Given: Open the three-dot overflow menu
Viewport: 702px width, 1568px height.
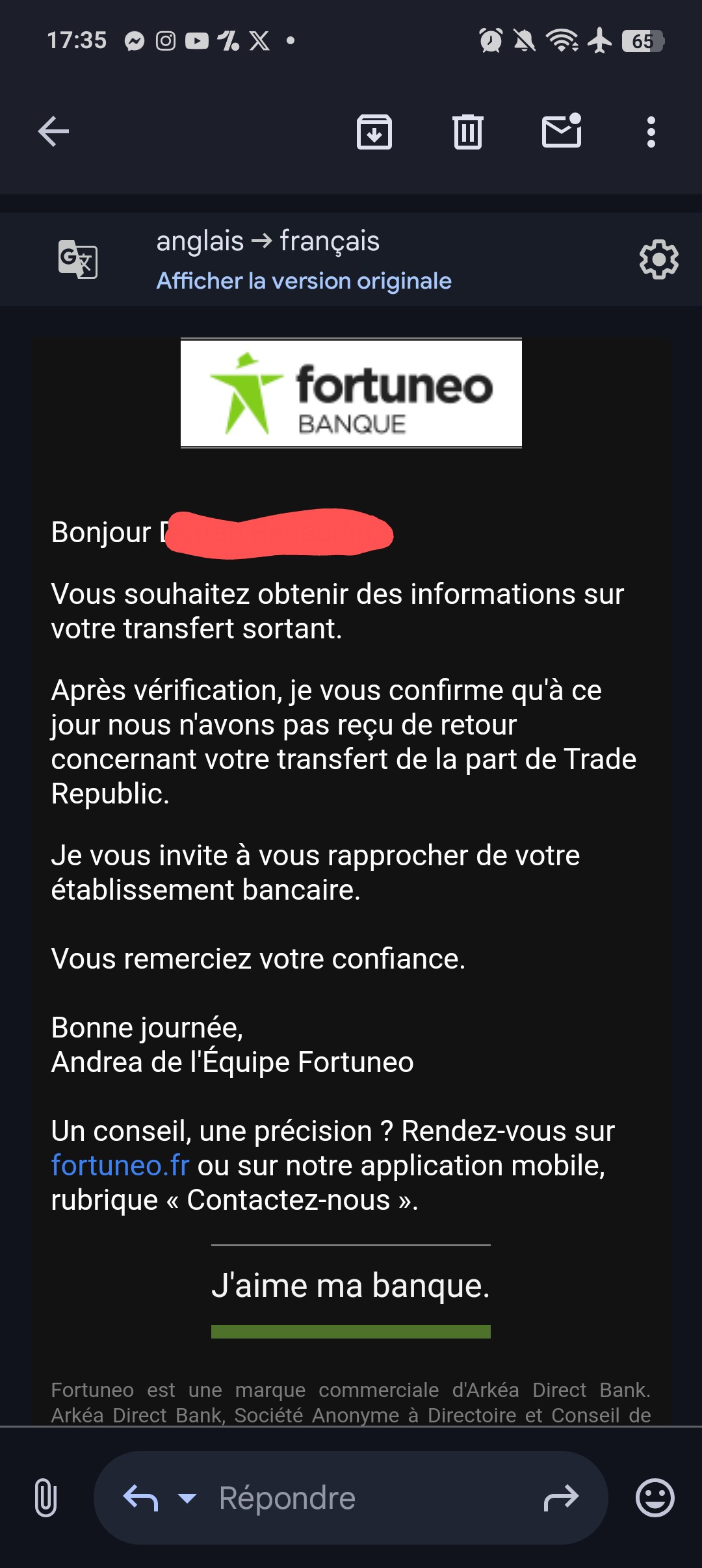Looking at the screenshot, I should point(651,132).
